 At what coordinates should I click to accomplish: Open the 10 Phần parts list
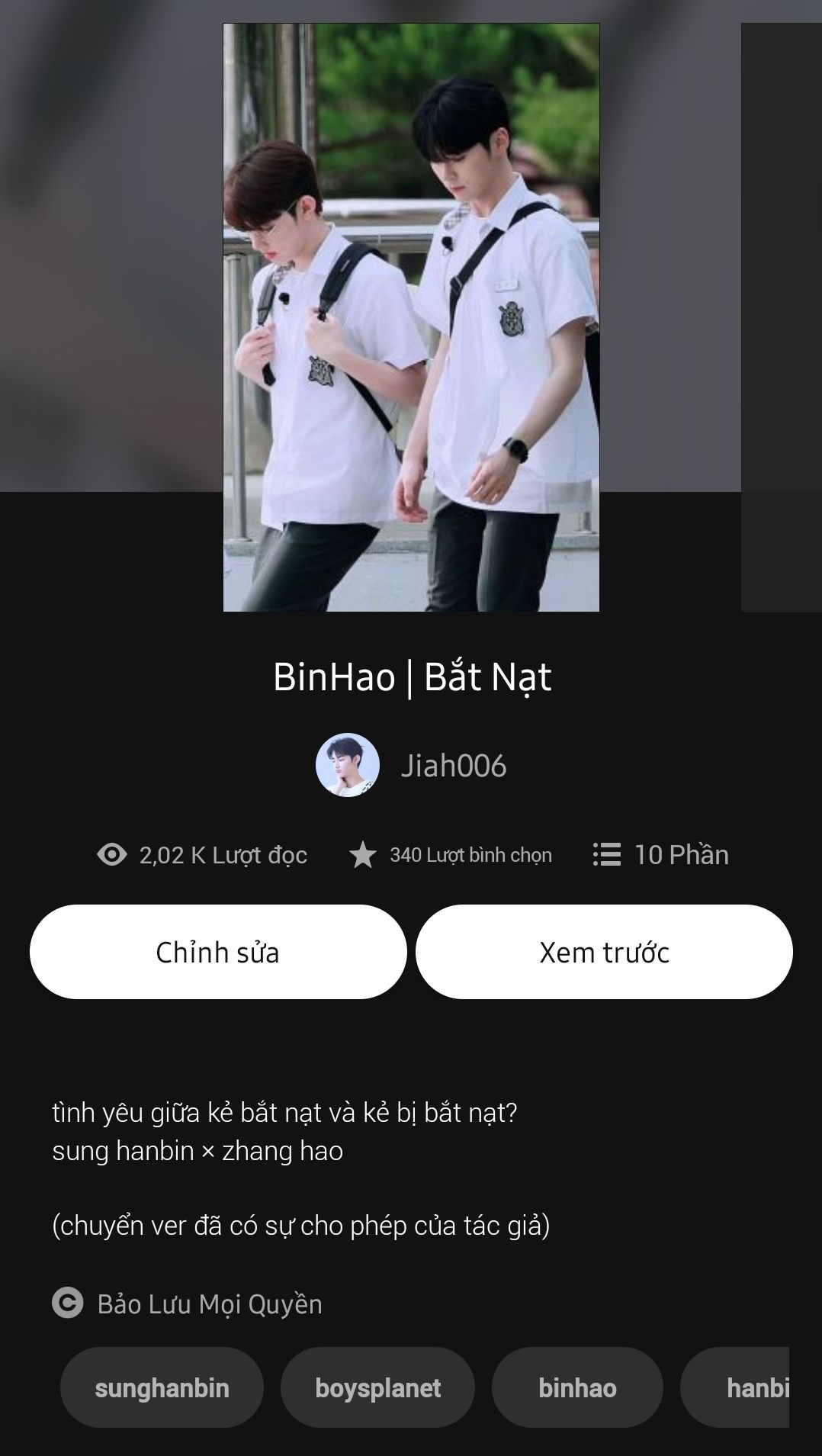(x=661, y=855)
